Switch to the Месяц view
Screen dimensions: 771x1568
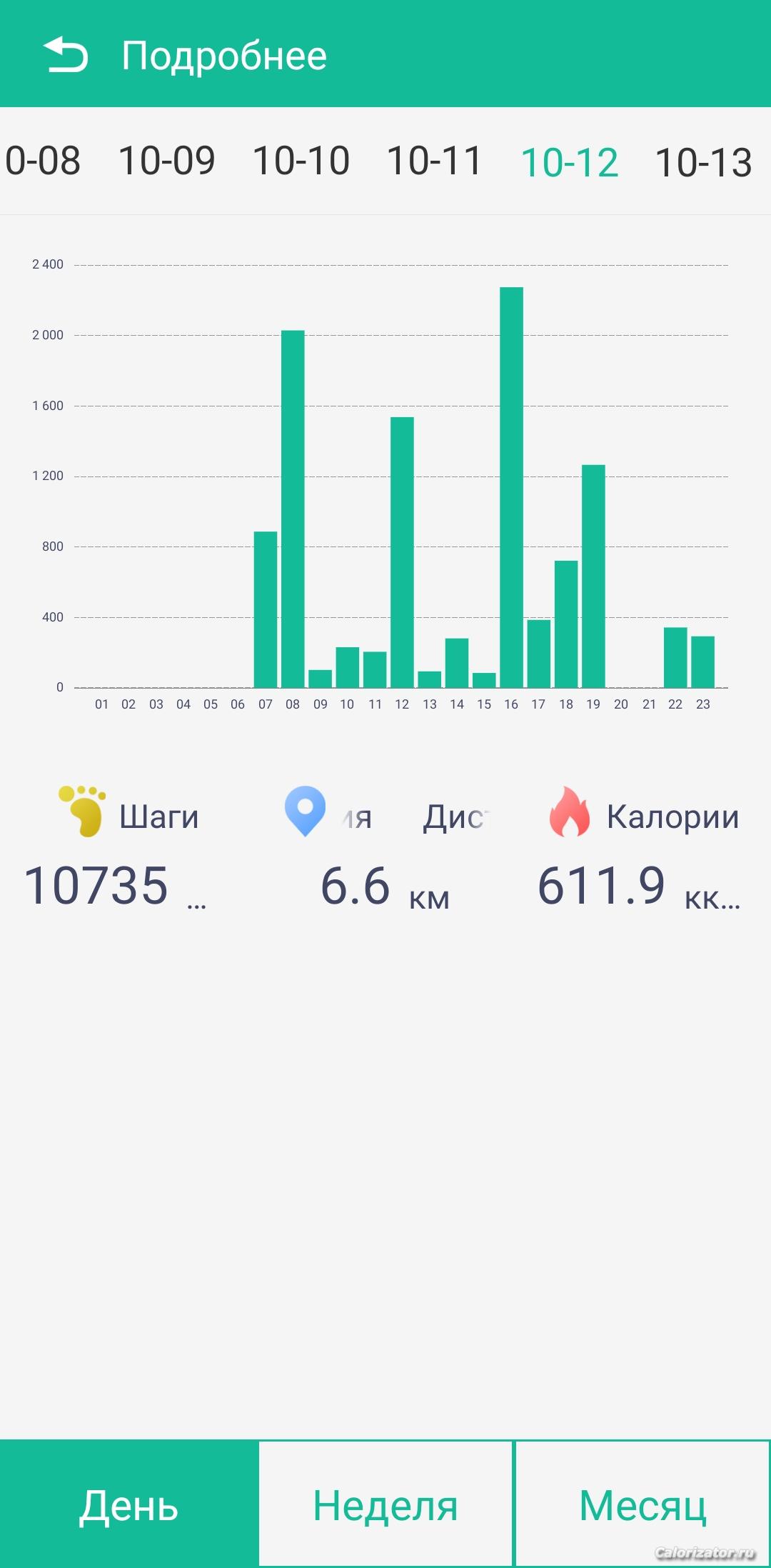point(642,1504)
